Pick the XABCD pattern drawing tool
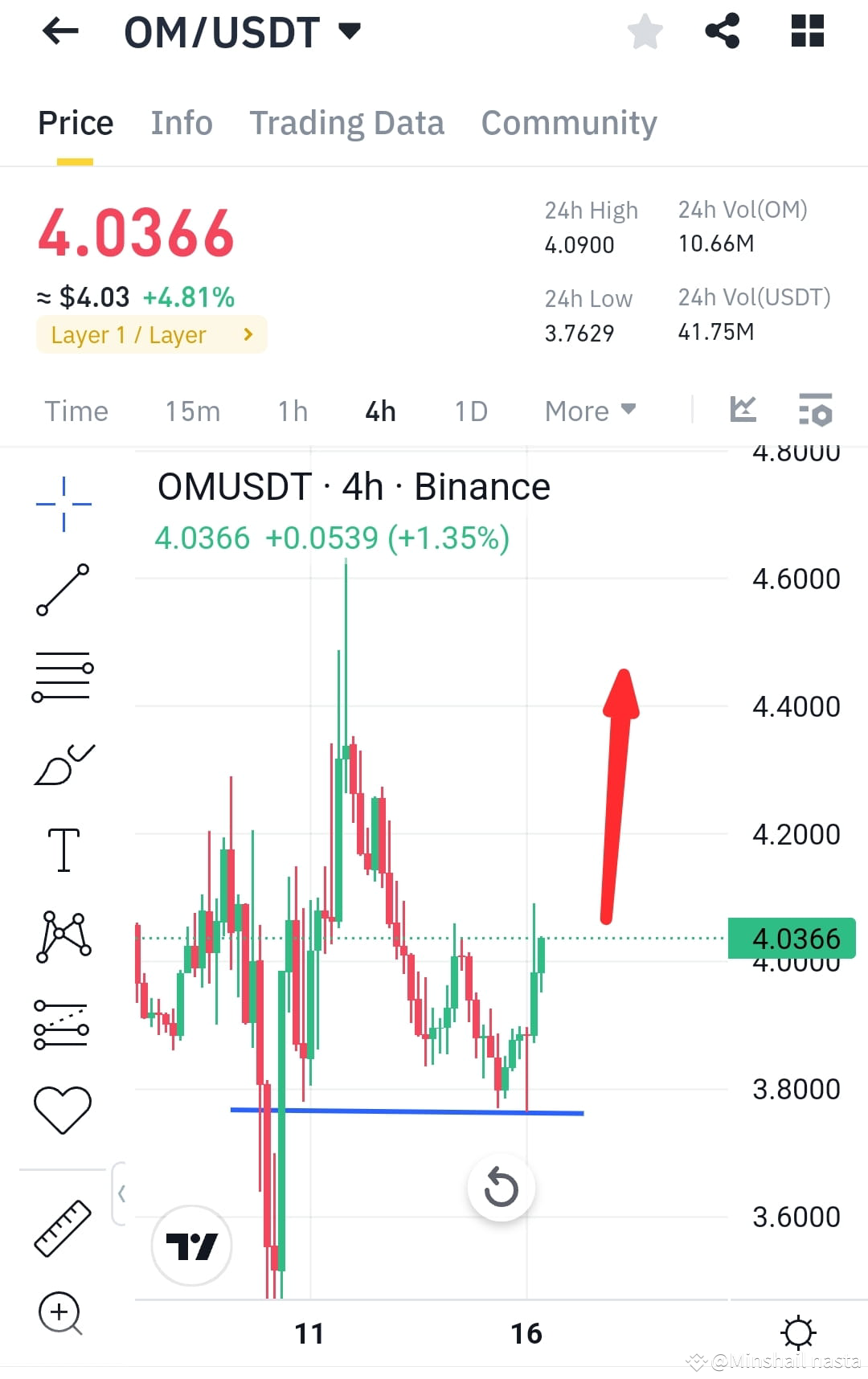 coord(63,936)
